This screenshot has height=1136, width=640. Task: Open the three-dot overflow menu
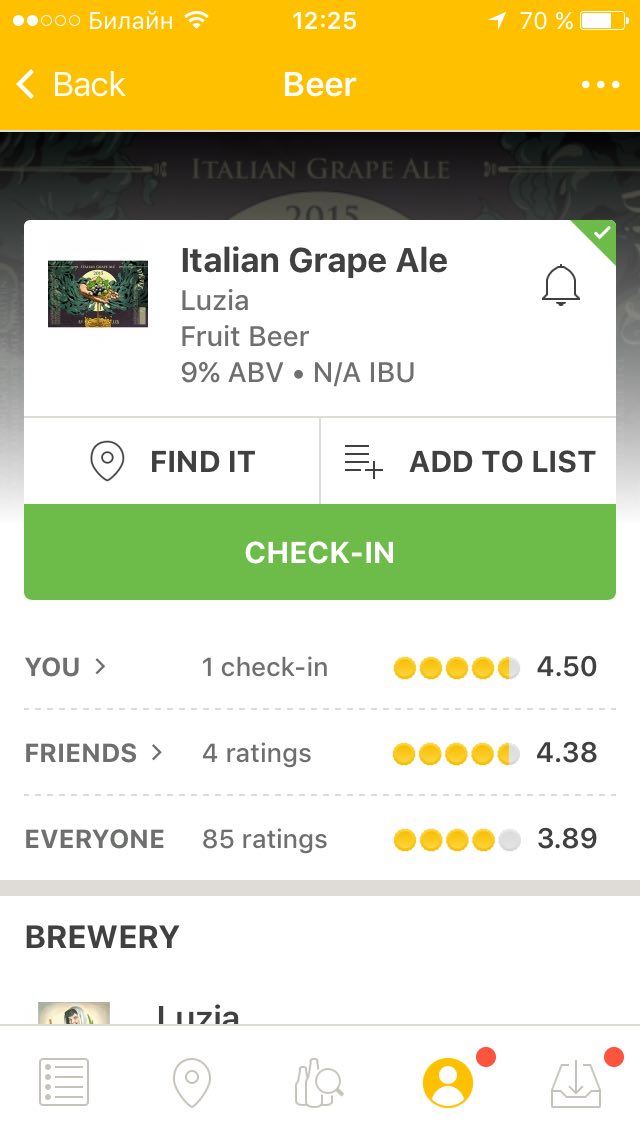(x=601, y=85)
